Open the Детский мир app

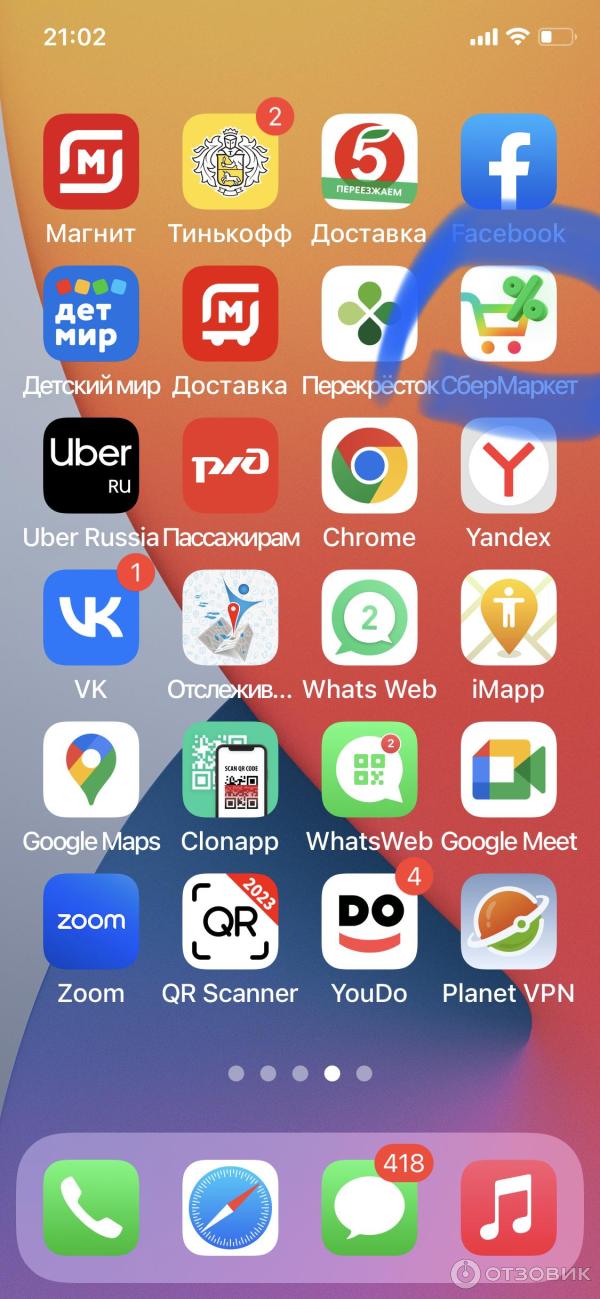[91, 314]
